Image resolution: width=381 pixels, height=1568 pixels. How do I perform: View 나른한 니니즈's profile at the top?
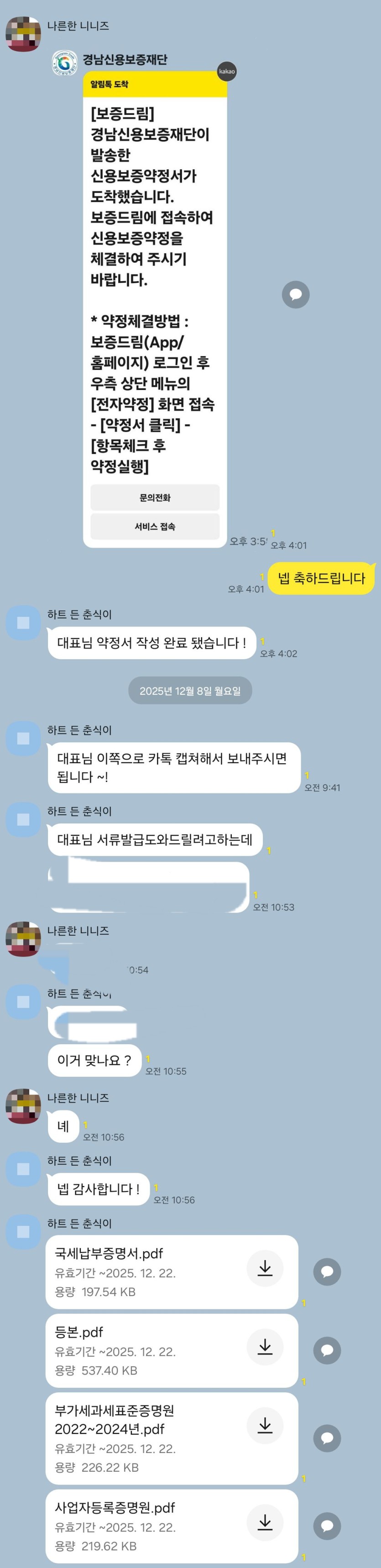[x=23, y=34]
